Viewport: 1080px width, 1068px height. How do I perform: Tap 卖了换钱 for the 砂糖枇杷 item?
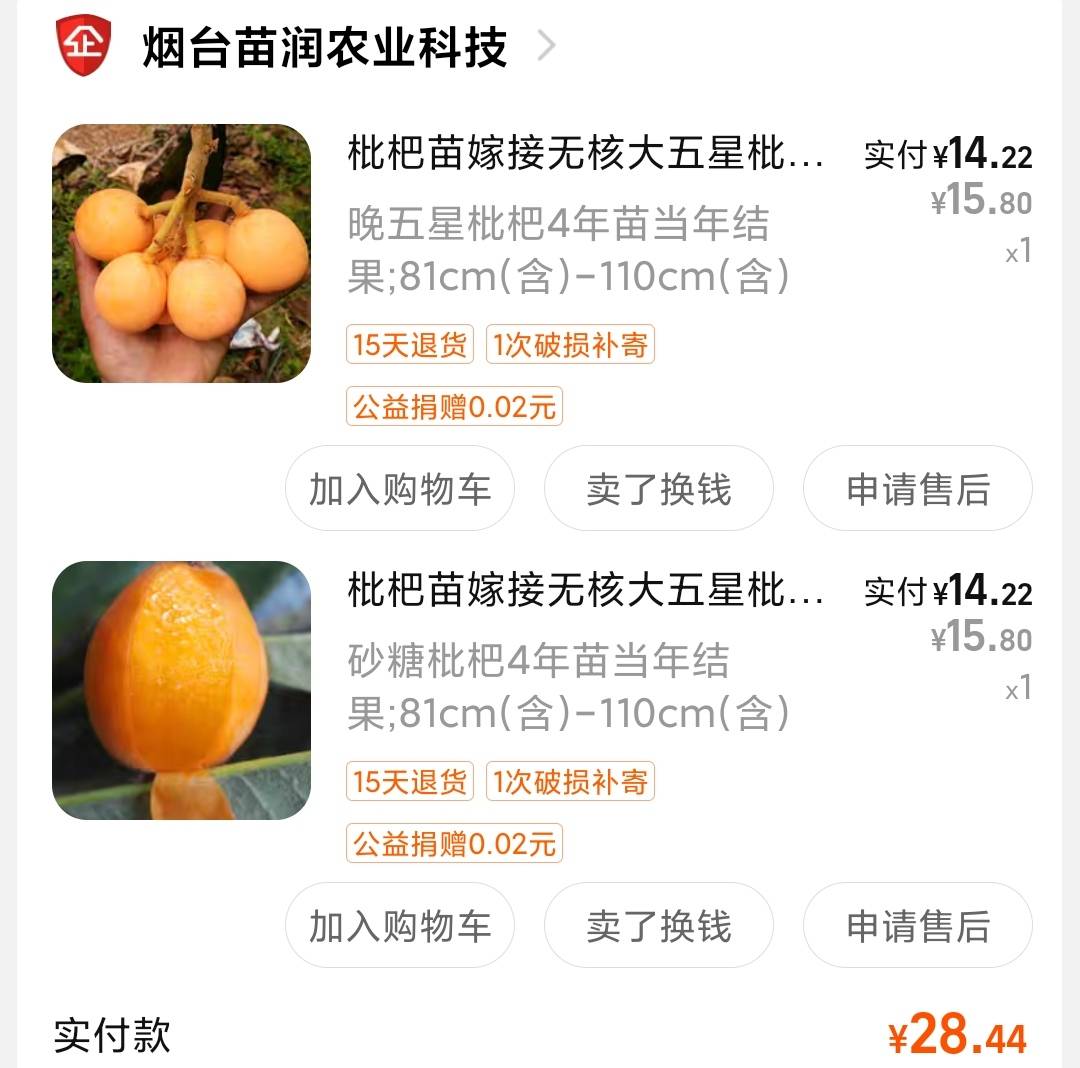(x=658, y=926)
